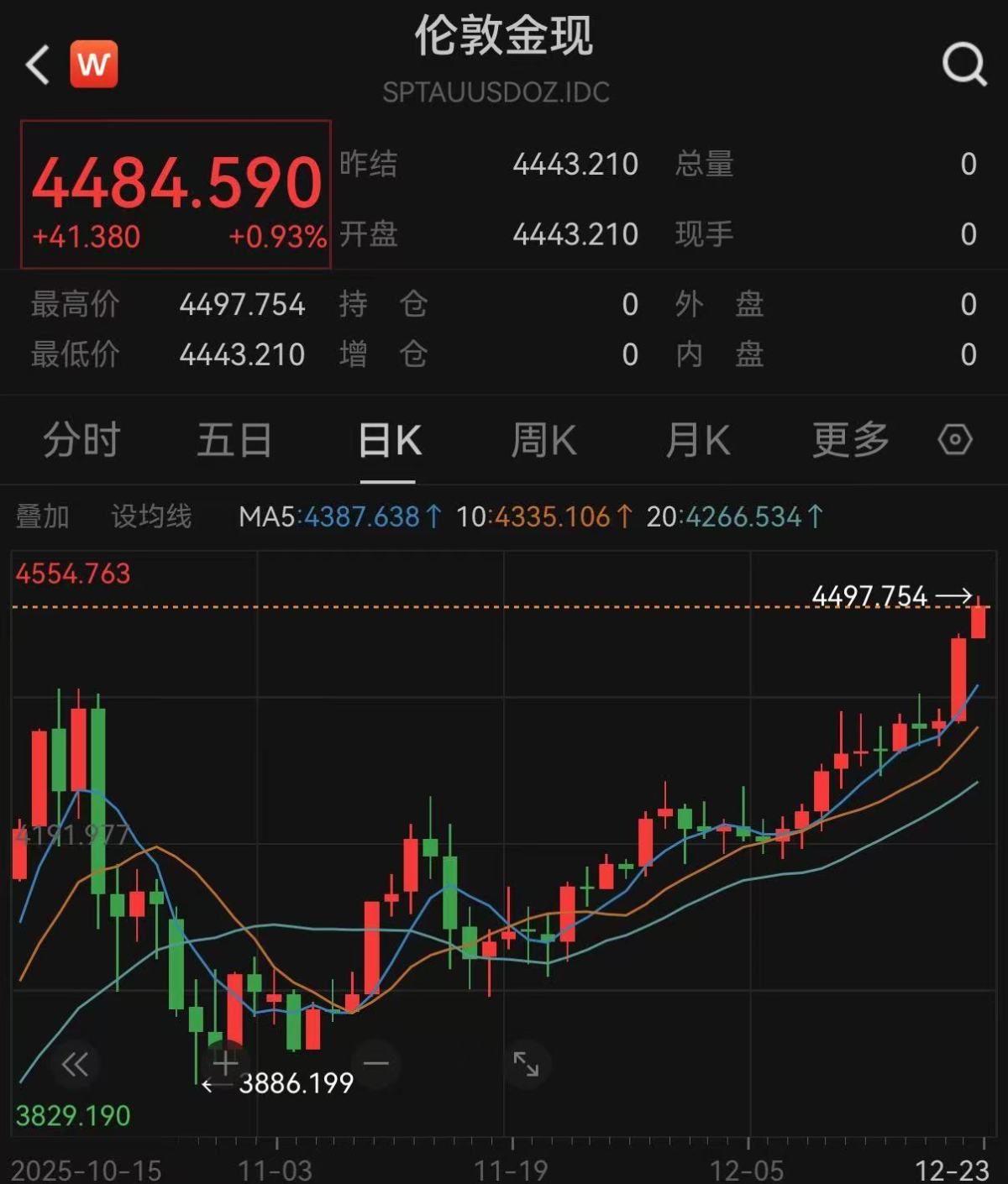Open the chart settings gear
Image resolution: width=1008 pixels, height=1184 pixels.
955,438
